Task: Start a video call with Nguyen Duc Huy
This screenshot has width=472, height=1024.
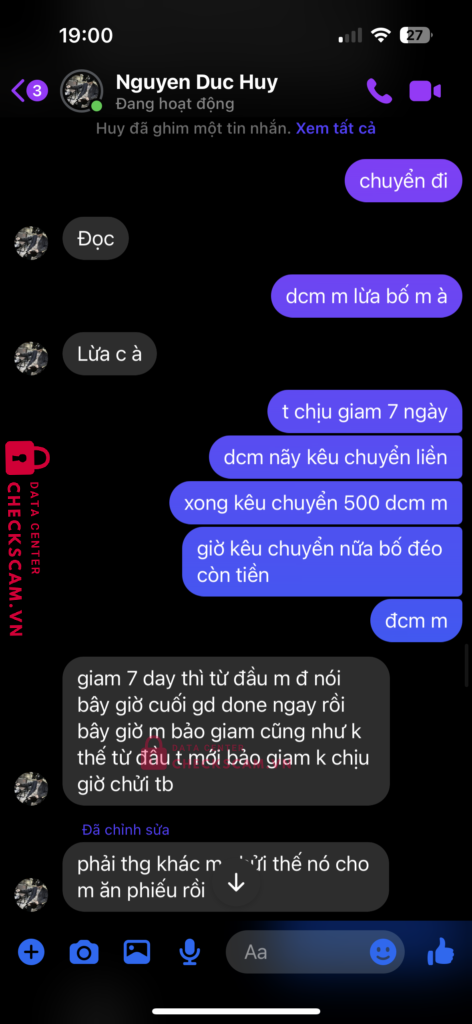Action: (425, 91)
